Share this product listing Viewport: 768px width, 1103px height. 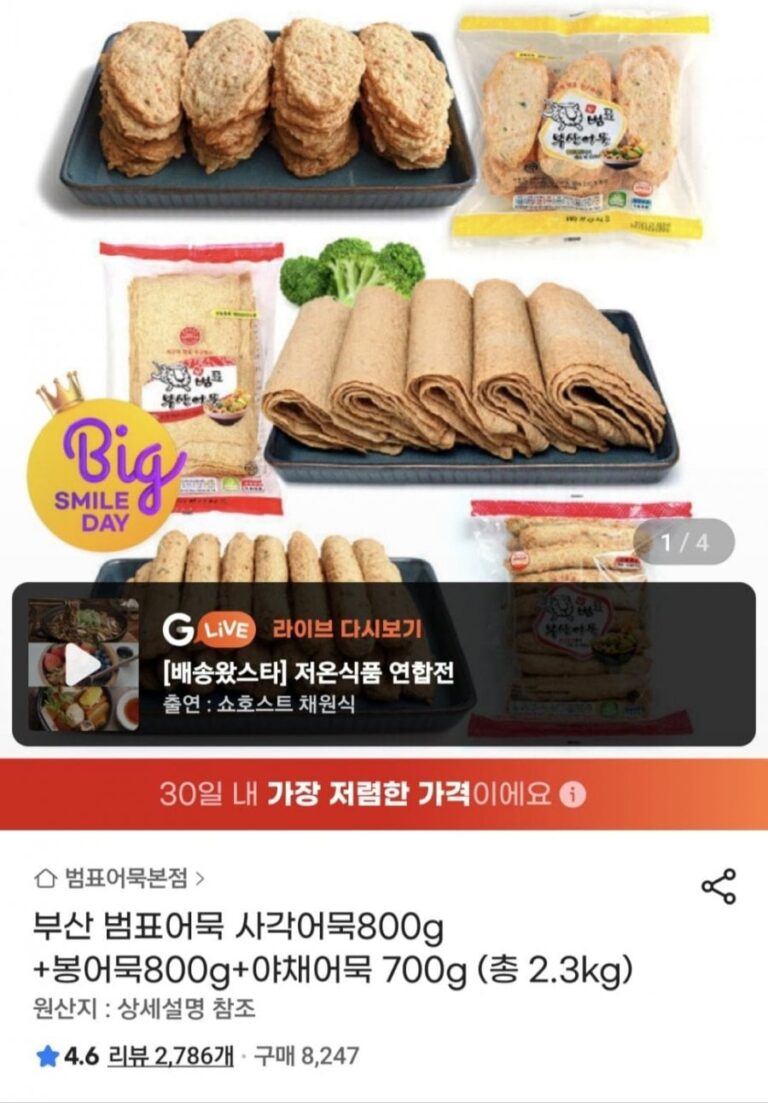[x=719, y=886]
